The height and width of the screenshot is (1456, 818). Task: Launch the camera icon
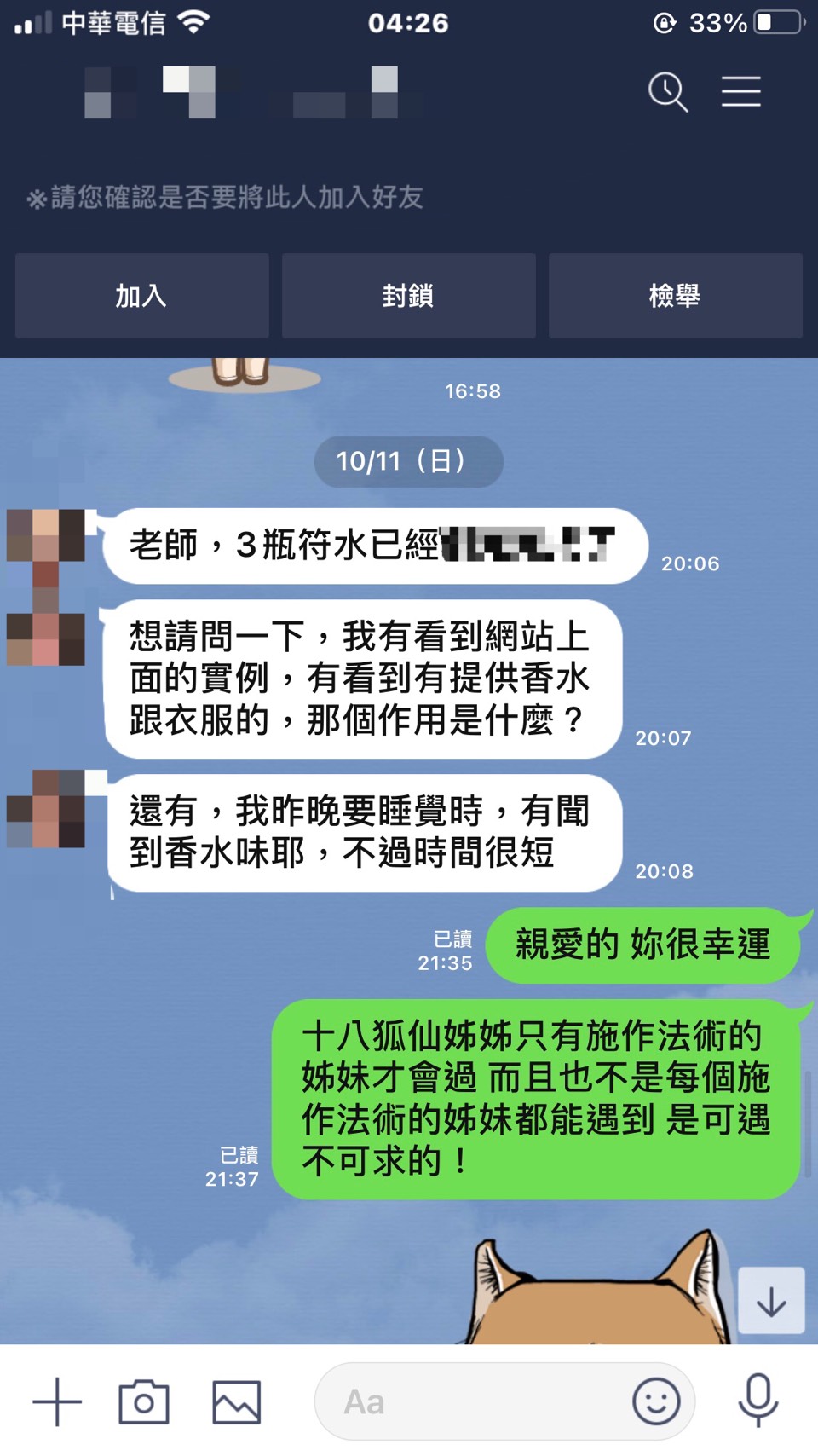pos(144,1401)
